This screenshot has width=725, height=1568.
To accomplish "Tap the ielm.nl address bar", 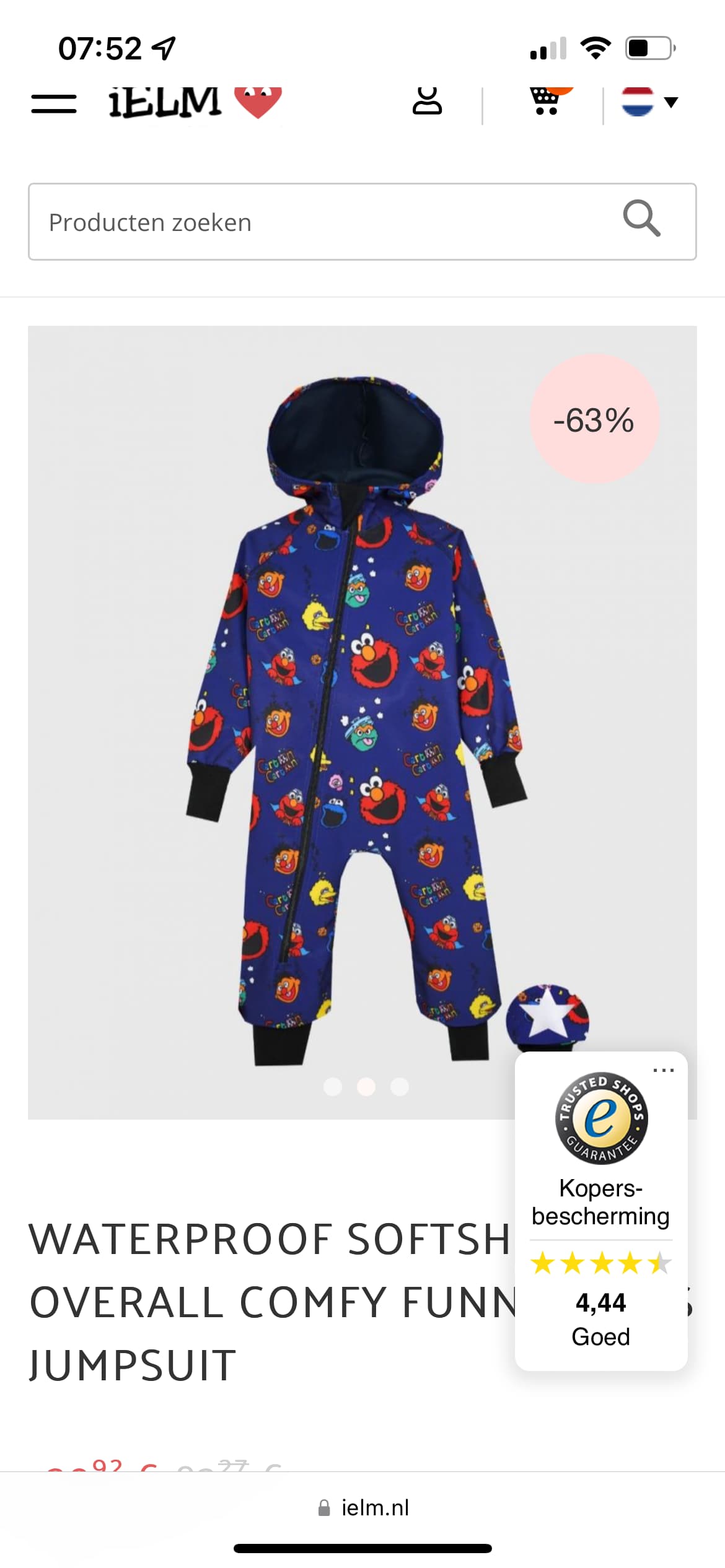I will tap(363, 1507).
